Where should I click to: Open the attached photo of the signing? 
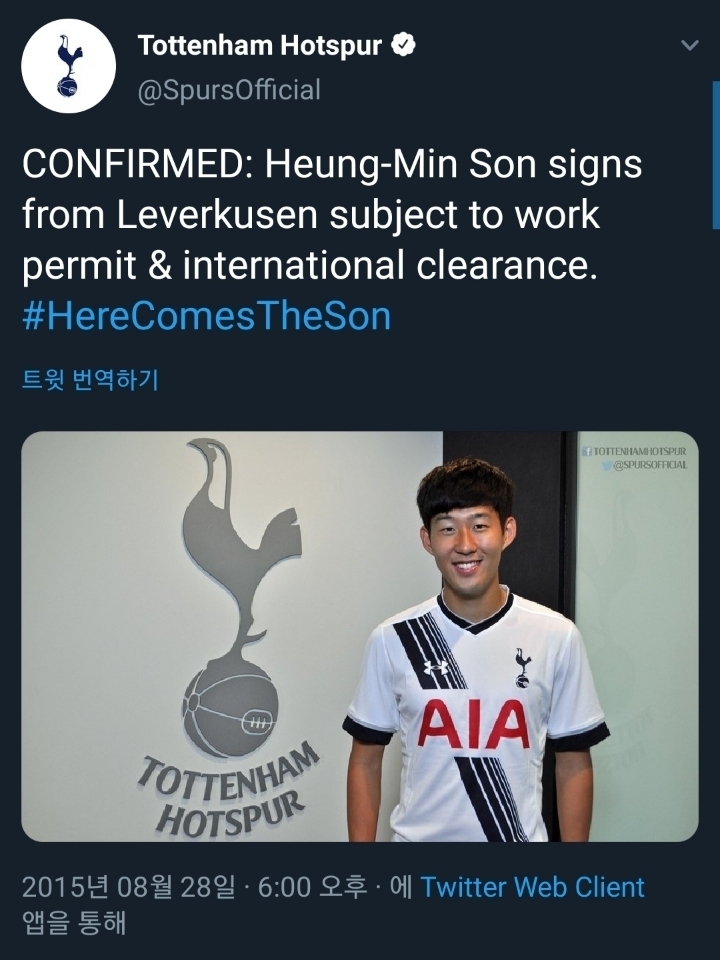[359, 636]
